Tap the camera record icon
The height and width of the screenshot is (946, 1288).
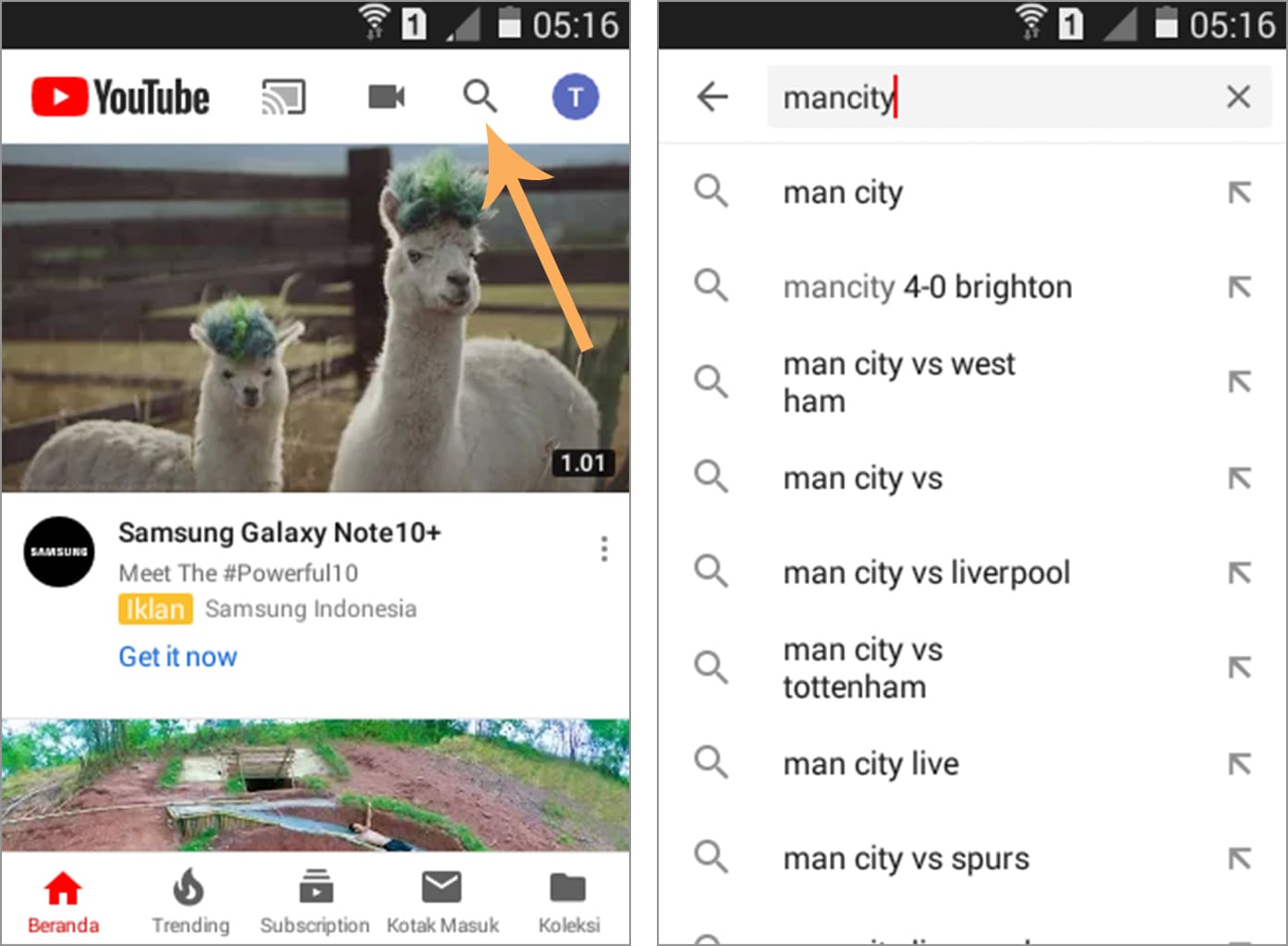[386, 96]
